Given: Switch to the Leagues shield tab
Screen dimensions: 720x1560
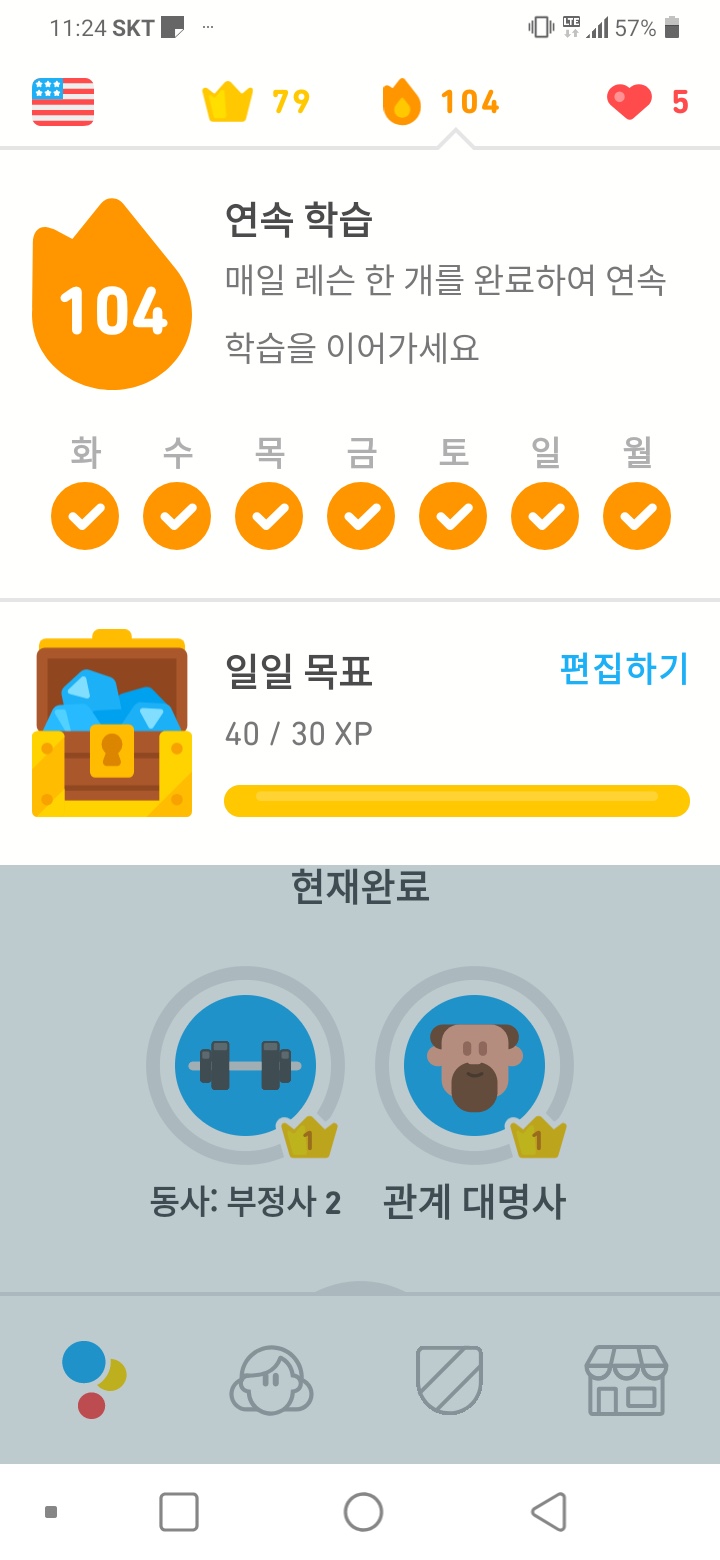Looking at the screenshot, I should click(449, 1379).
